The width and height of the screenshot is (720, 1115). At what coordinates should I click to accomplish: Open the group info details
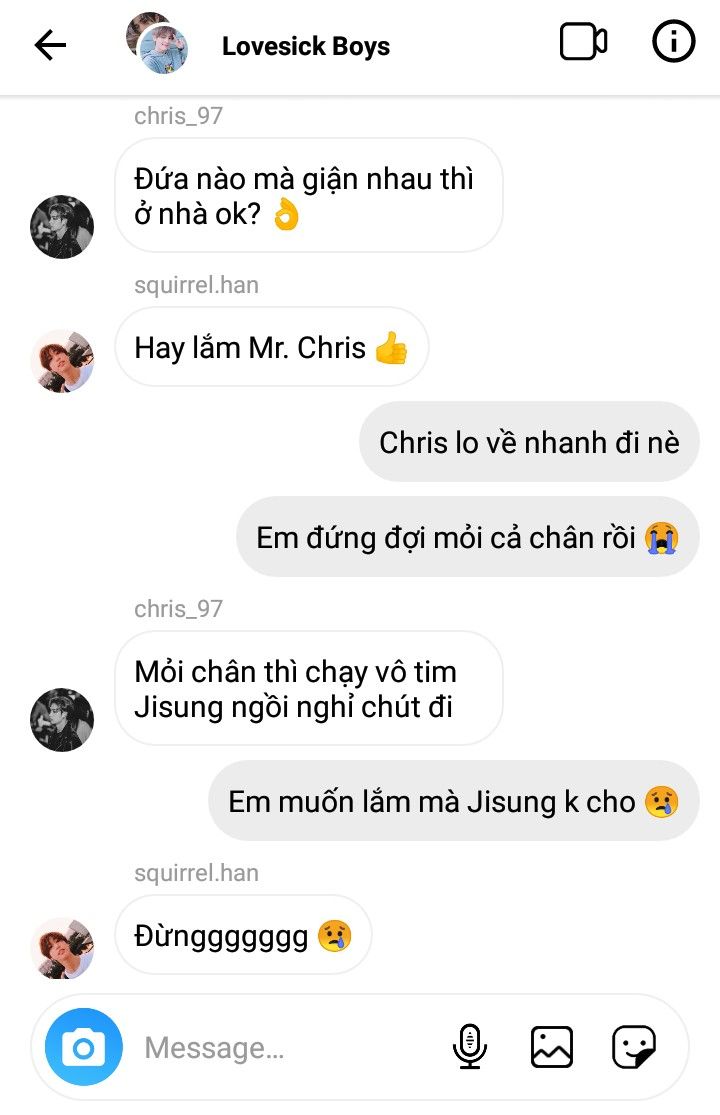673,42
